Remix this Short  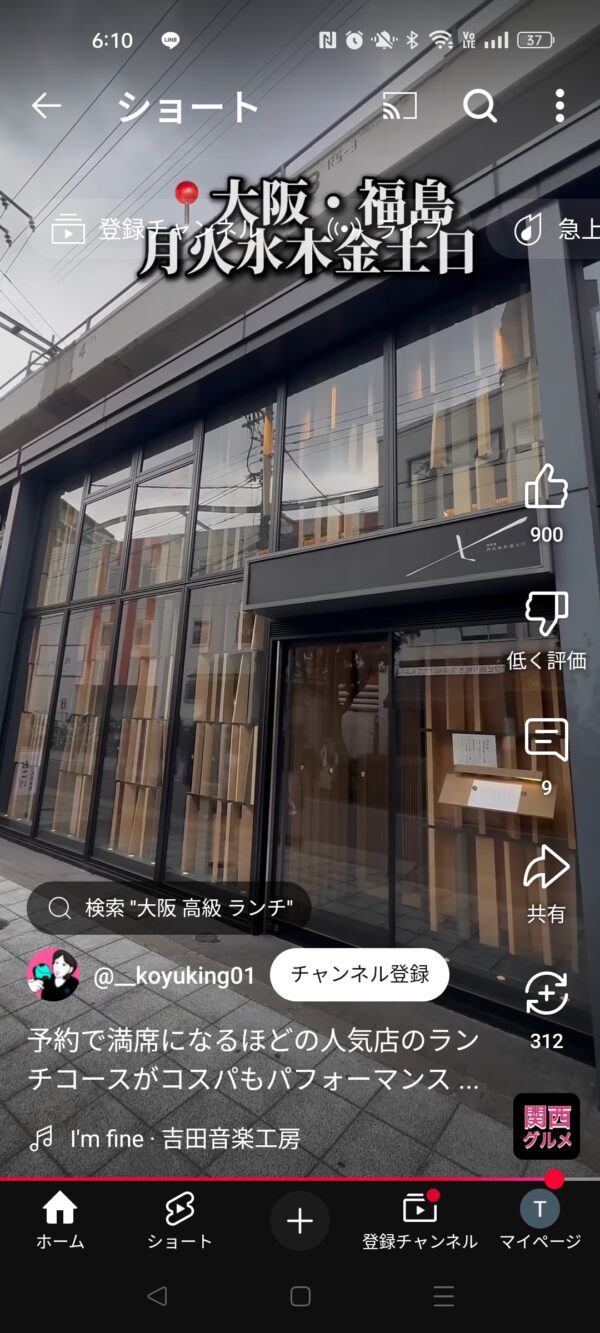pos(546,995)
